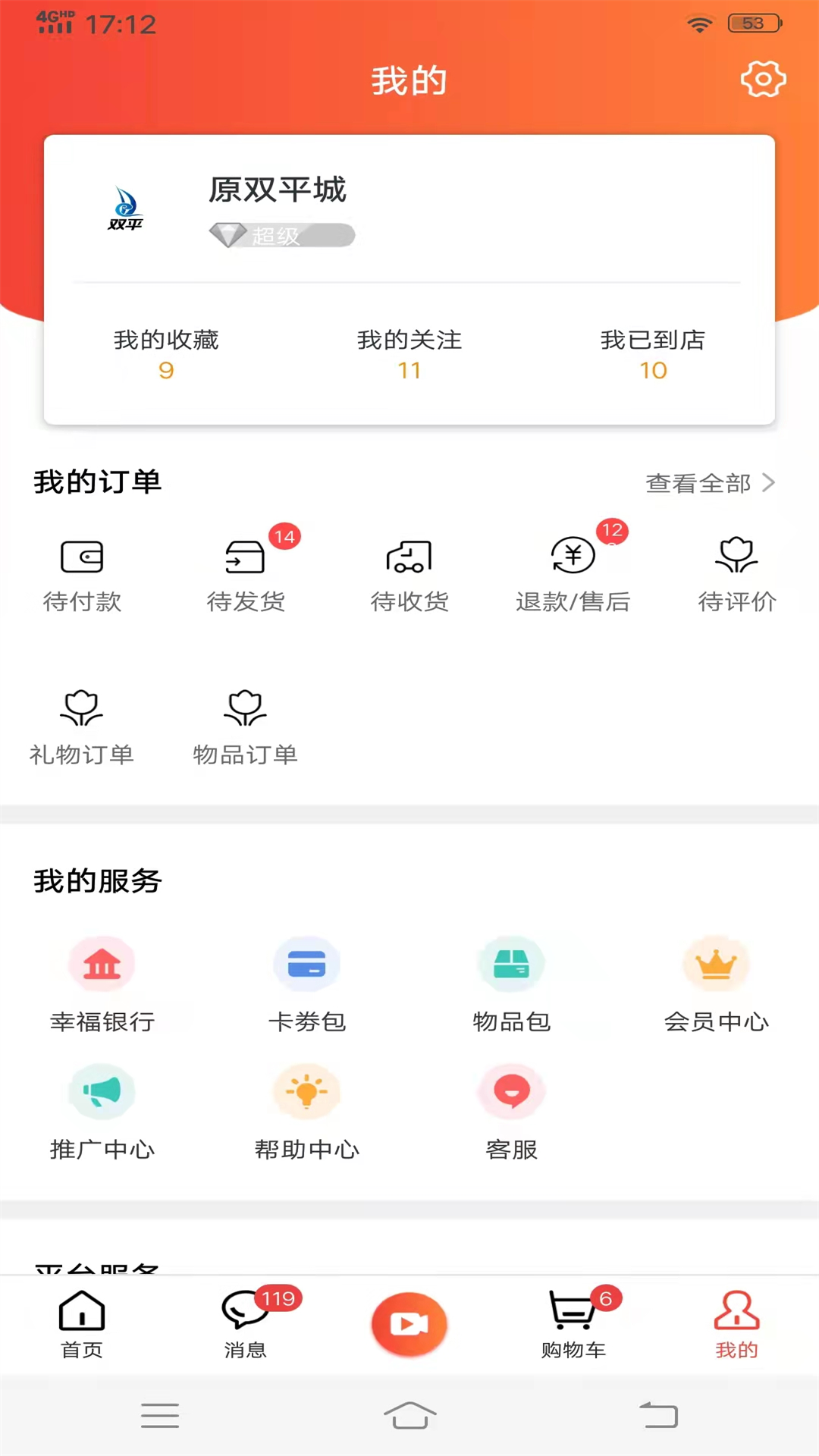Viewport: 819px width, 1456px height.
Task: View 我的收藏 favorites count
Action: coord(165,354)
